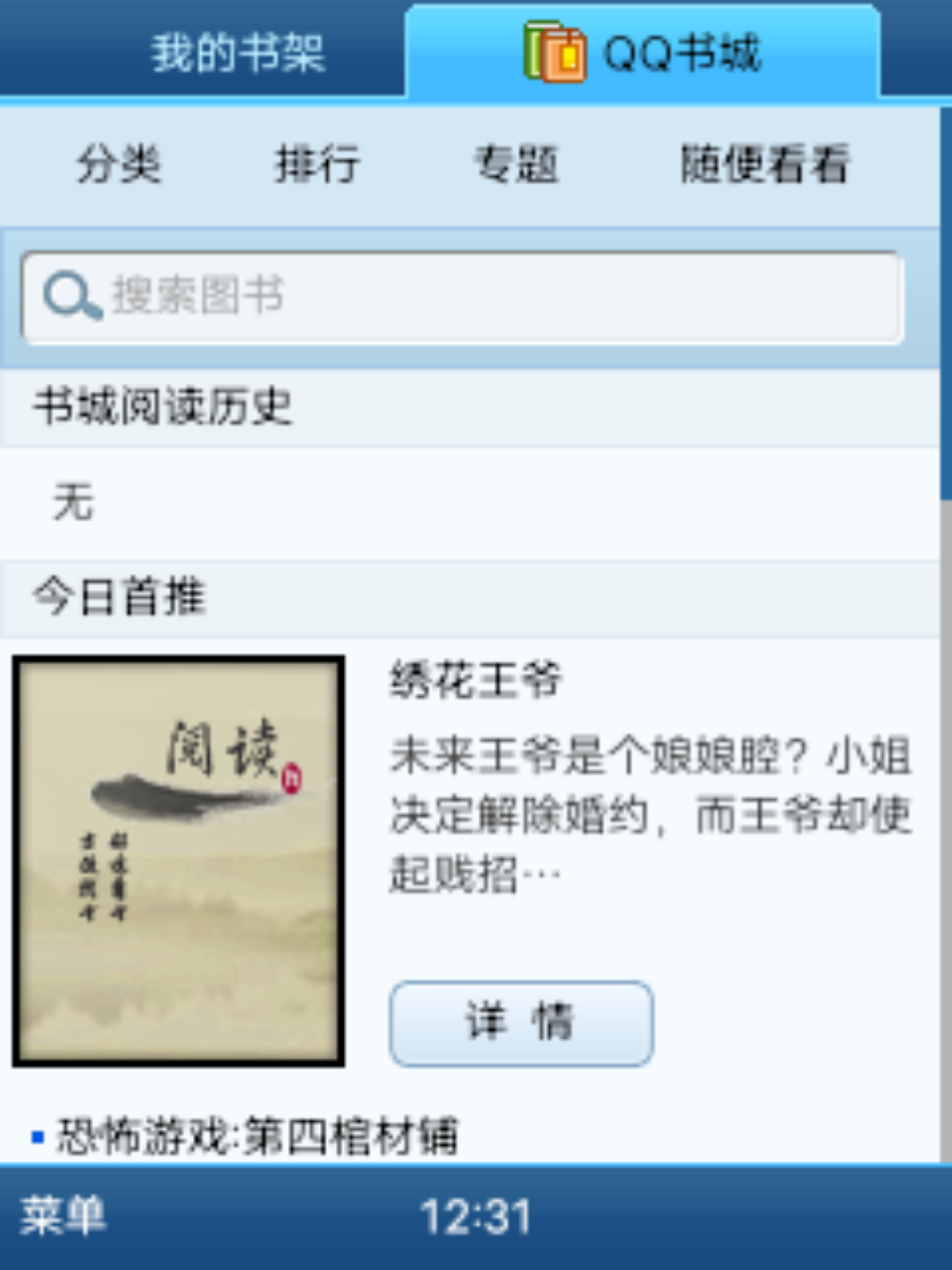Open the 分类 section
The height and width of the screenshot is (1270, 952).
(x=119, y=164)
